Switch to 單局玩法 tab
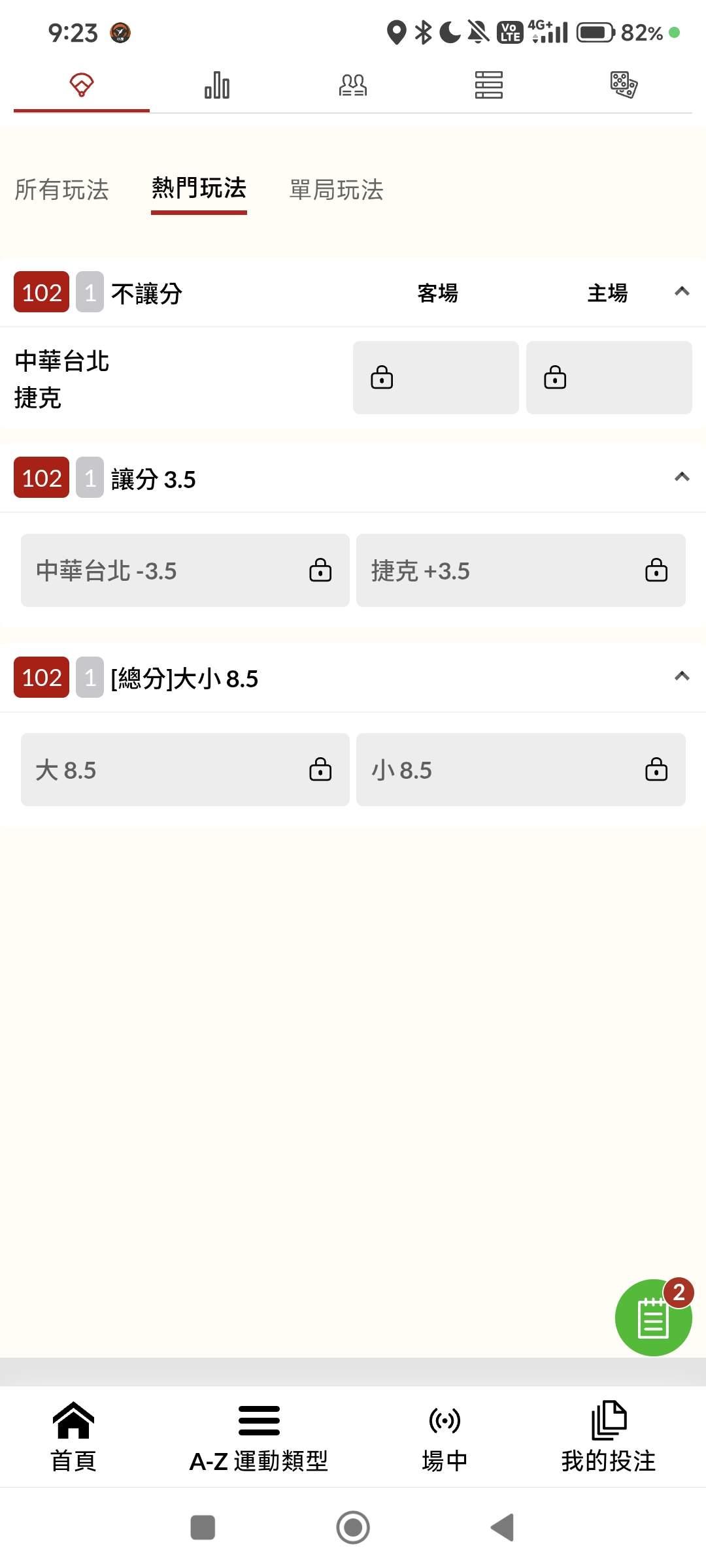The height and width of the screenshot is (1568, 706). coord(336,190)
